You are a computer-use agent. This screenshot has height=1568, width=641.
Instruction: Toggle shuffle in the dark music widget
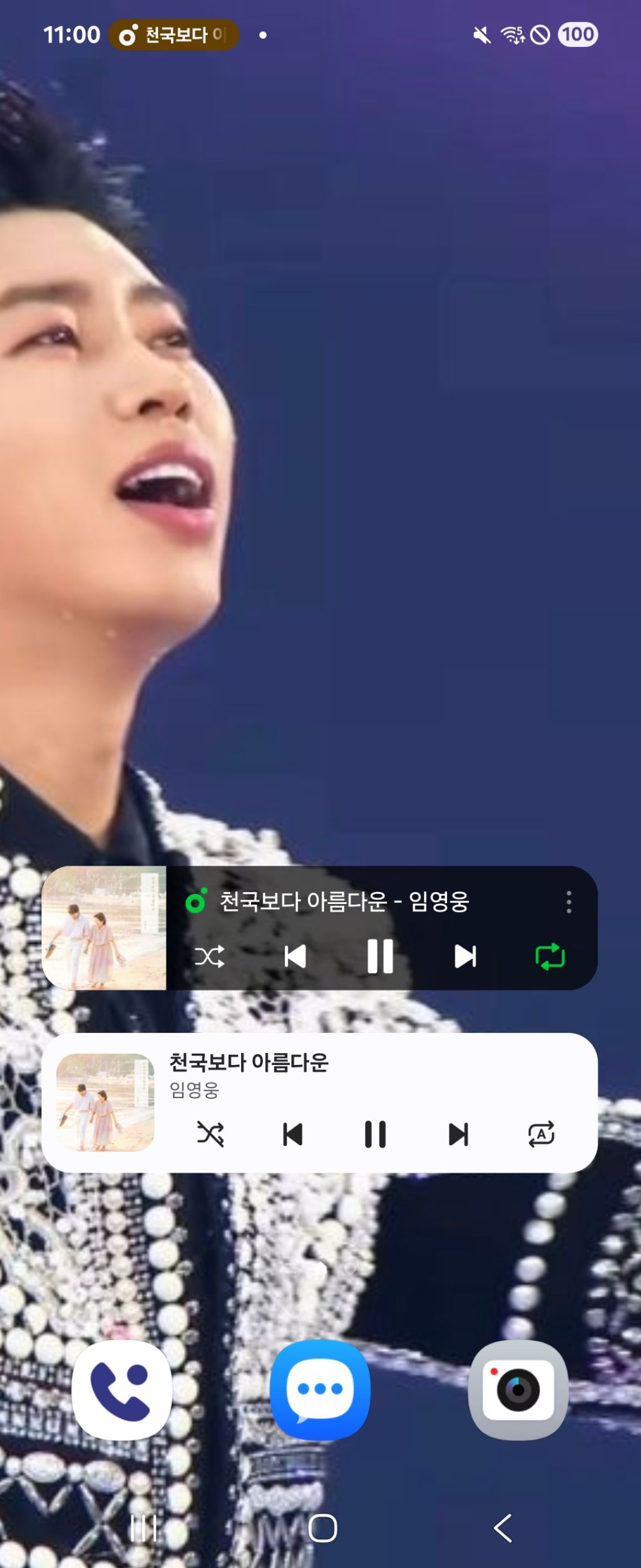tap(209, 957)
